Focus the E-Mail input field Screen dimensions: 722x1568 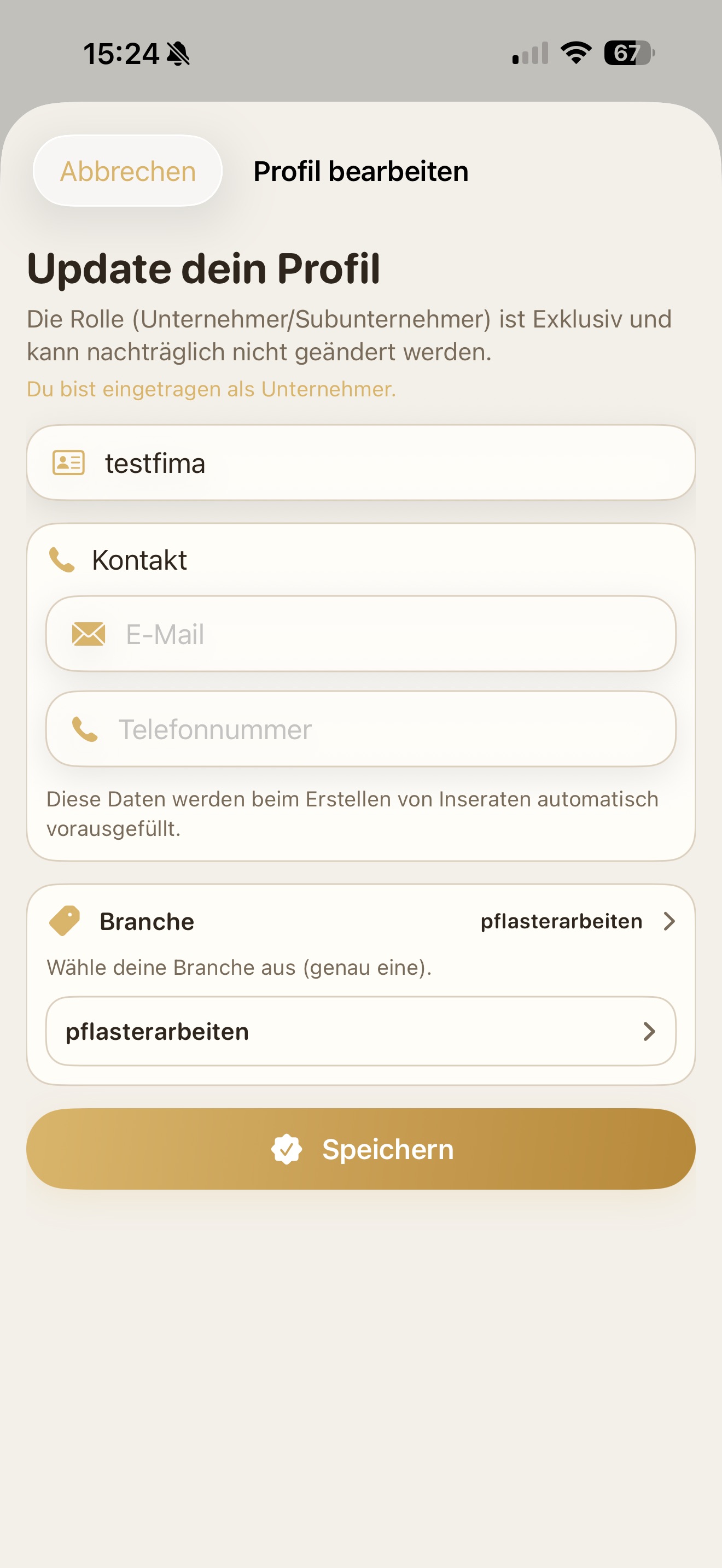pos(360,634)
